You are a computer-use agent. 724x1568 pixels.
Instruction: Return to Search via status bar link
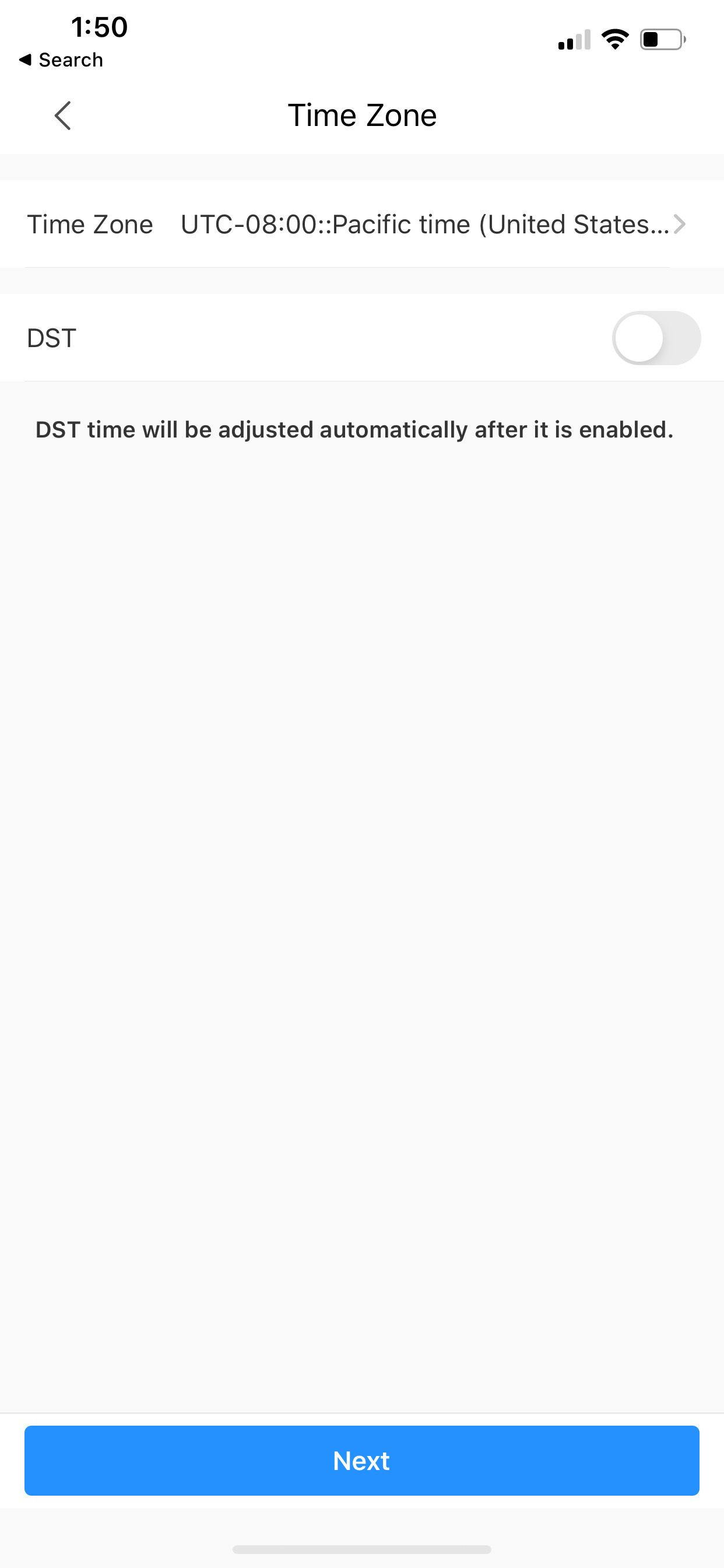pyautogui.click(x=61, y=60)
